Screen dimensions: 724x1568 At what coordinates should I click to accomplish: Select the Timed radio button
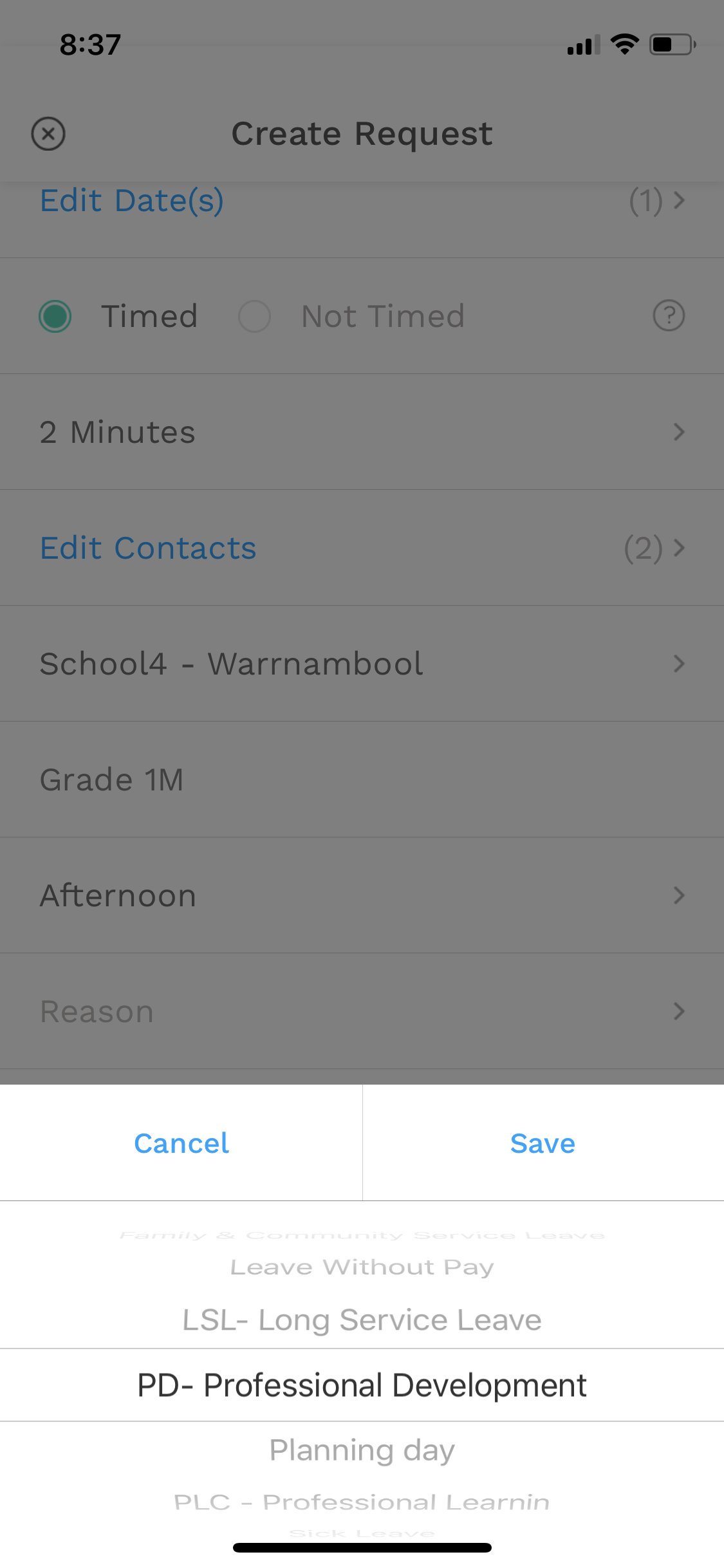(55, 316)
